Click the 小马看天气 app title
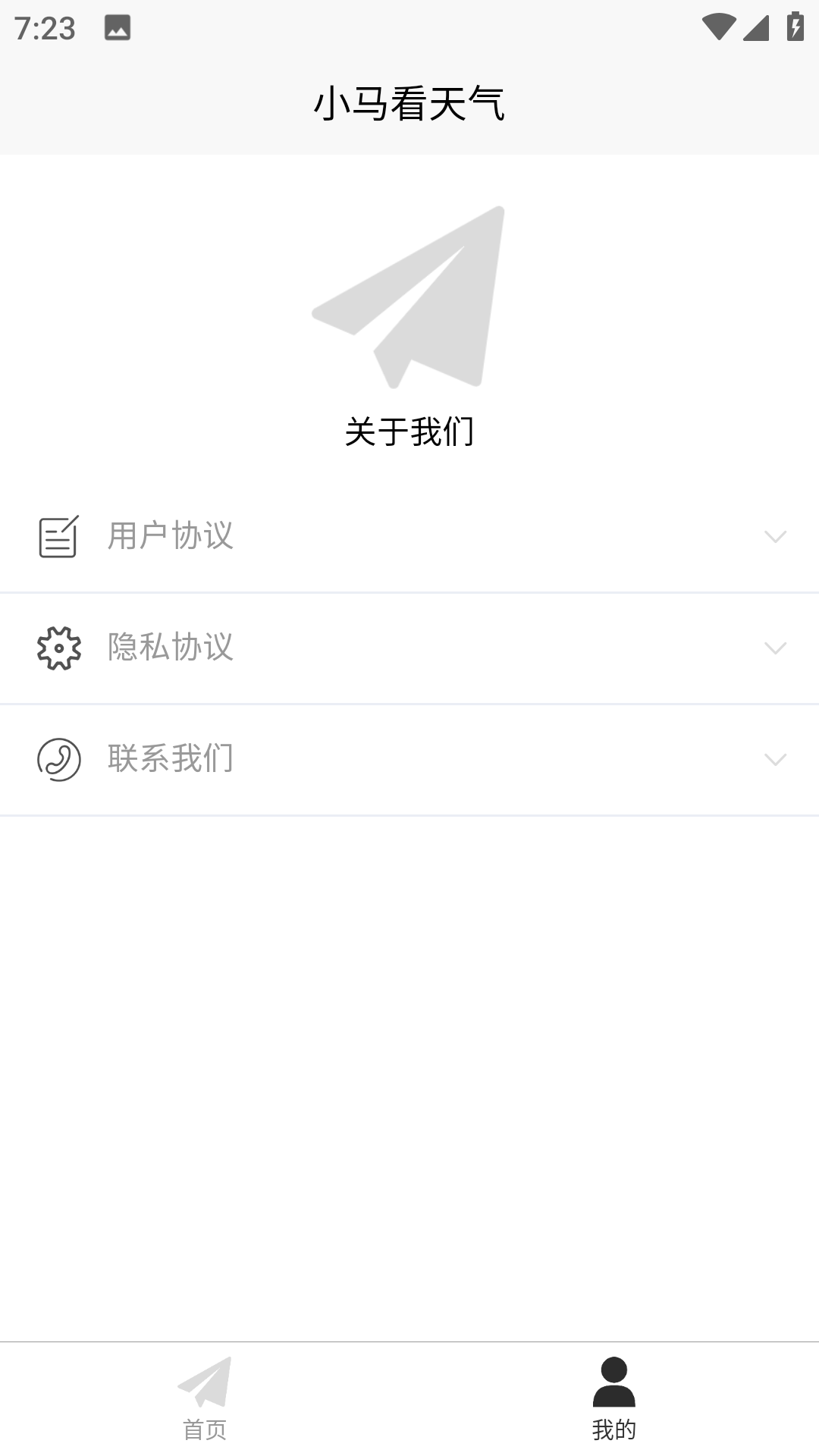The image size is (819, 1456). (409, 104)
